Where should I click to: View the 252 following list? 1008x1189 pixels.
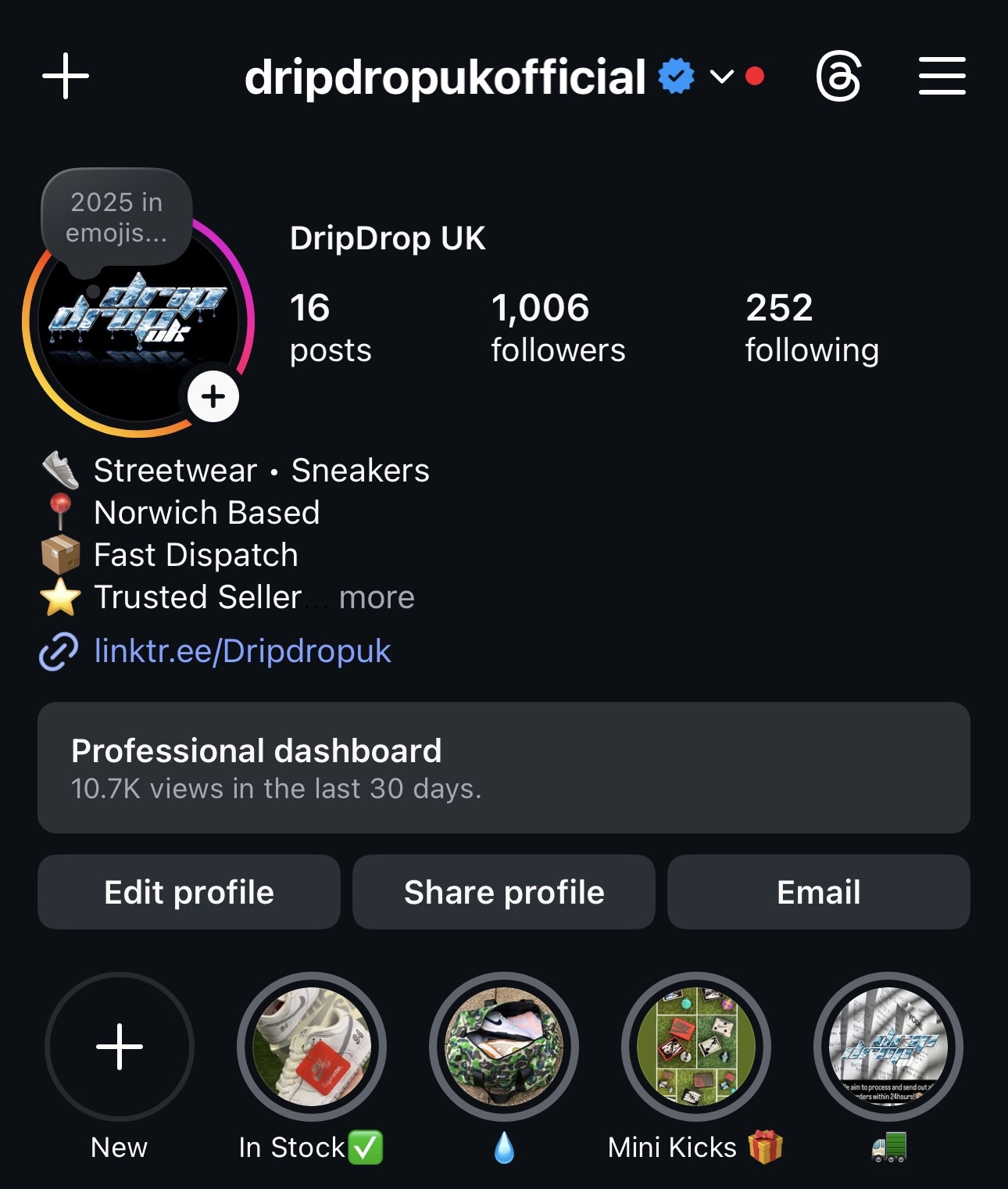[x=811, y=328]
